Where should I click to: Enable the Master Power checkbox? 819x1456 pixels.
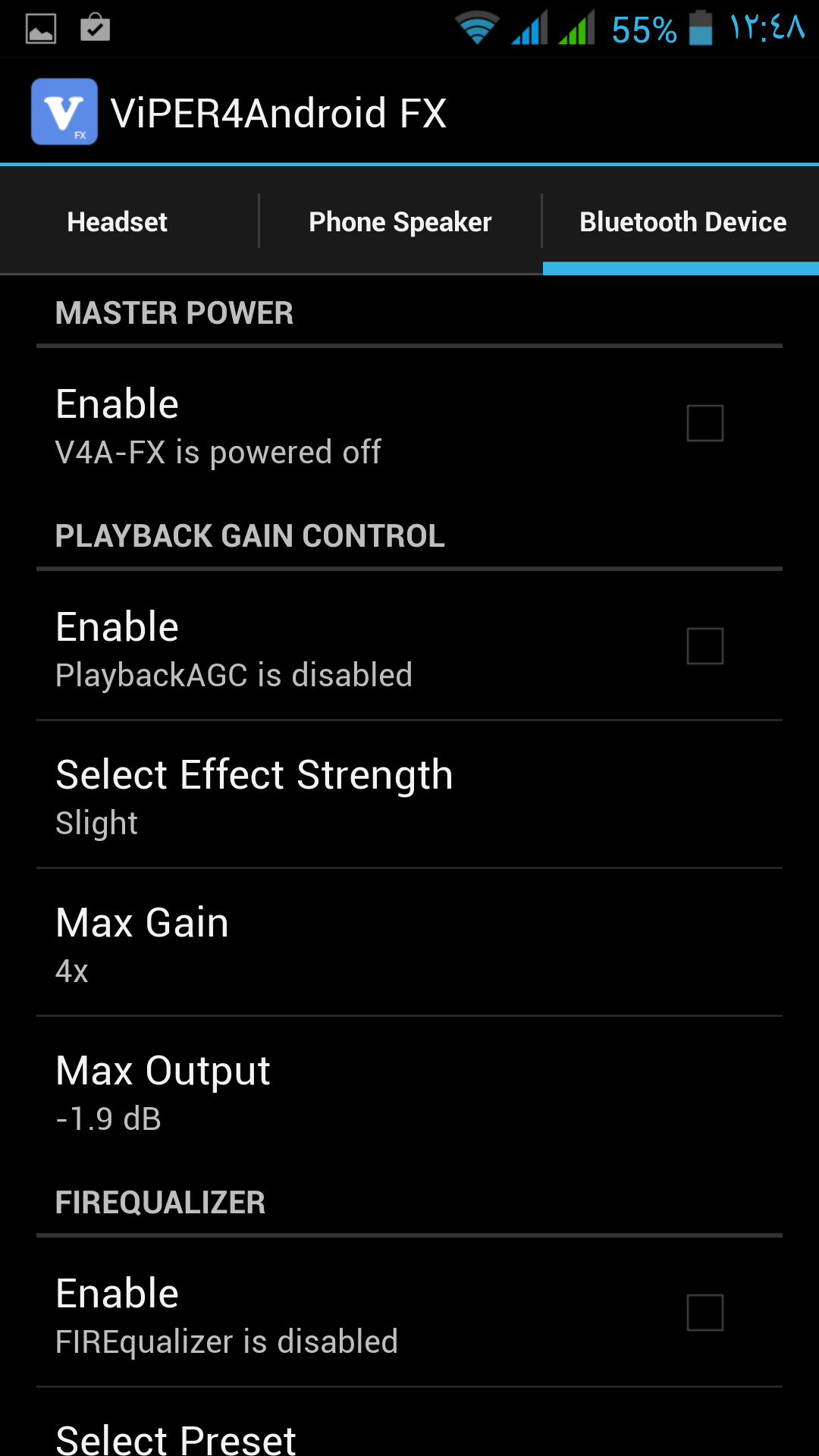[x=704, y=423]
